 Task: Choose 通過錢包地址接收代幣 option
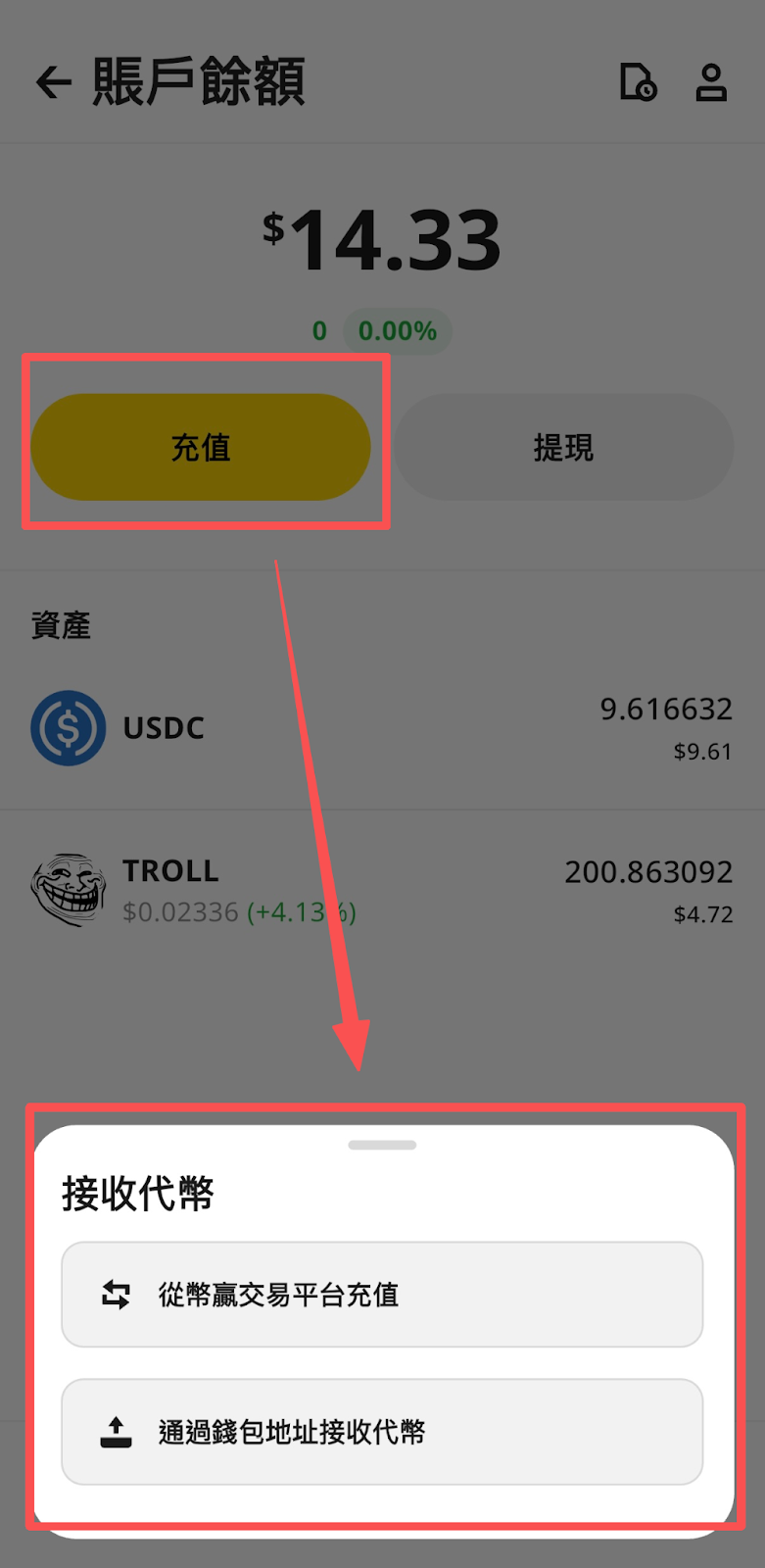382,1432
